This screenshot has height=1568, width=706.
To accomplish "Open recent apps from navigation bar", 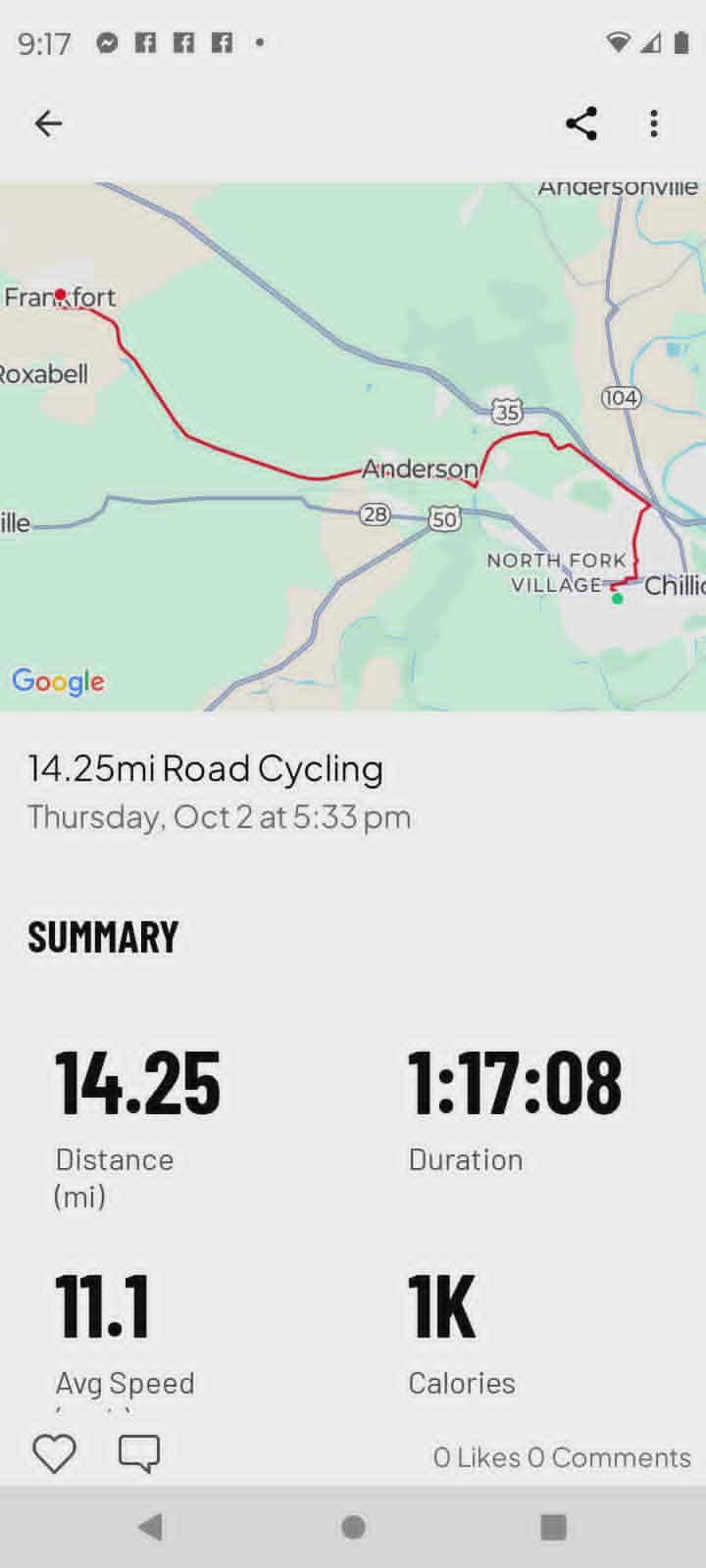I will click(x=554, y=1527).
